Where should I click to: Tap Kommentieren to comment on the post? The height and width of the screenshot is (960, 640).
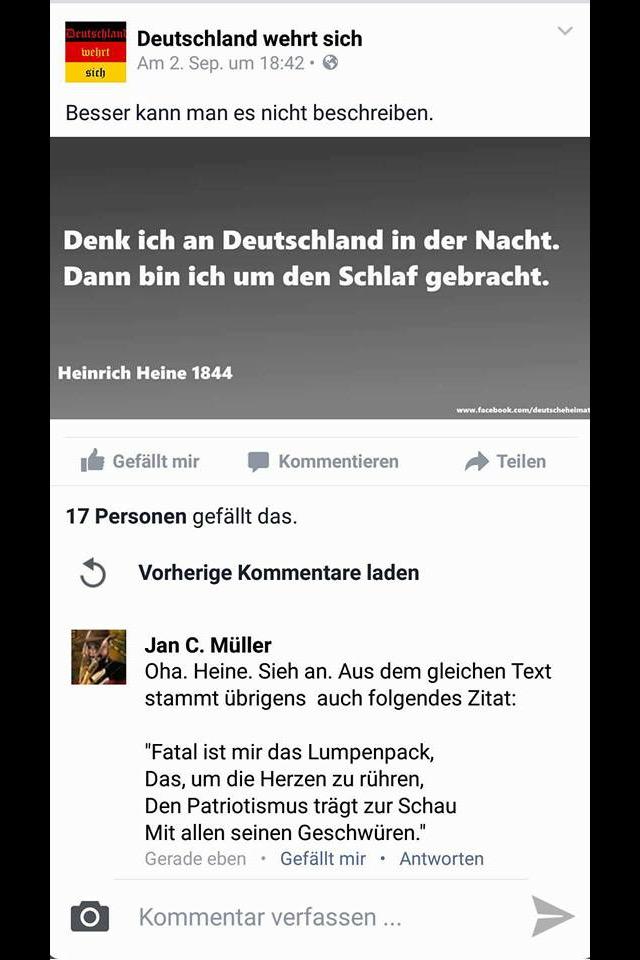[323, 461]
